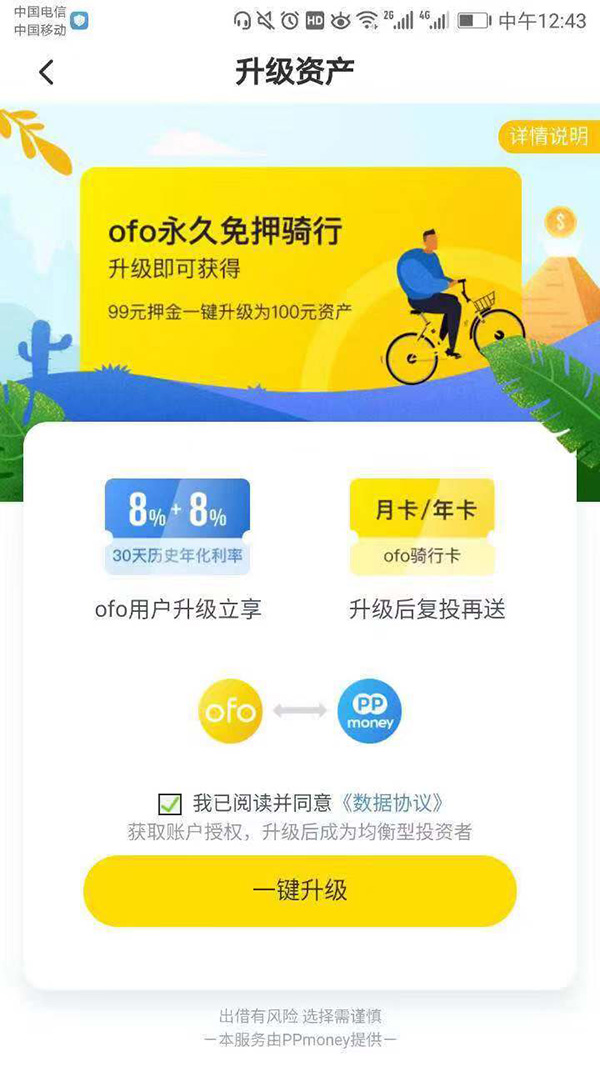Open the 《数据协议》 link
The height and width of the screenshot is (1067, 600).
(391, 803)
